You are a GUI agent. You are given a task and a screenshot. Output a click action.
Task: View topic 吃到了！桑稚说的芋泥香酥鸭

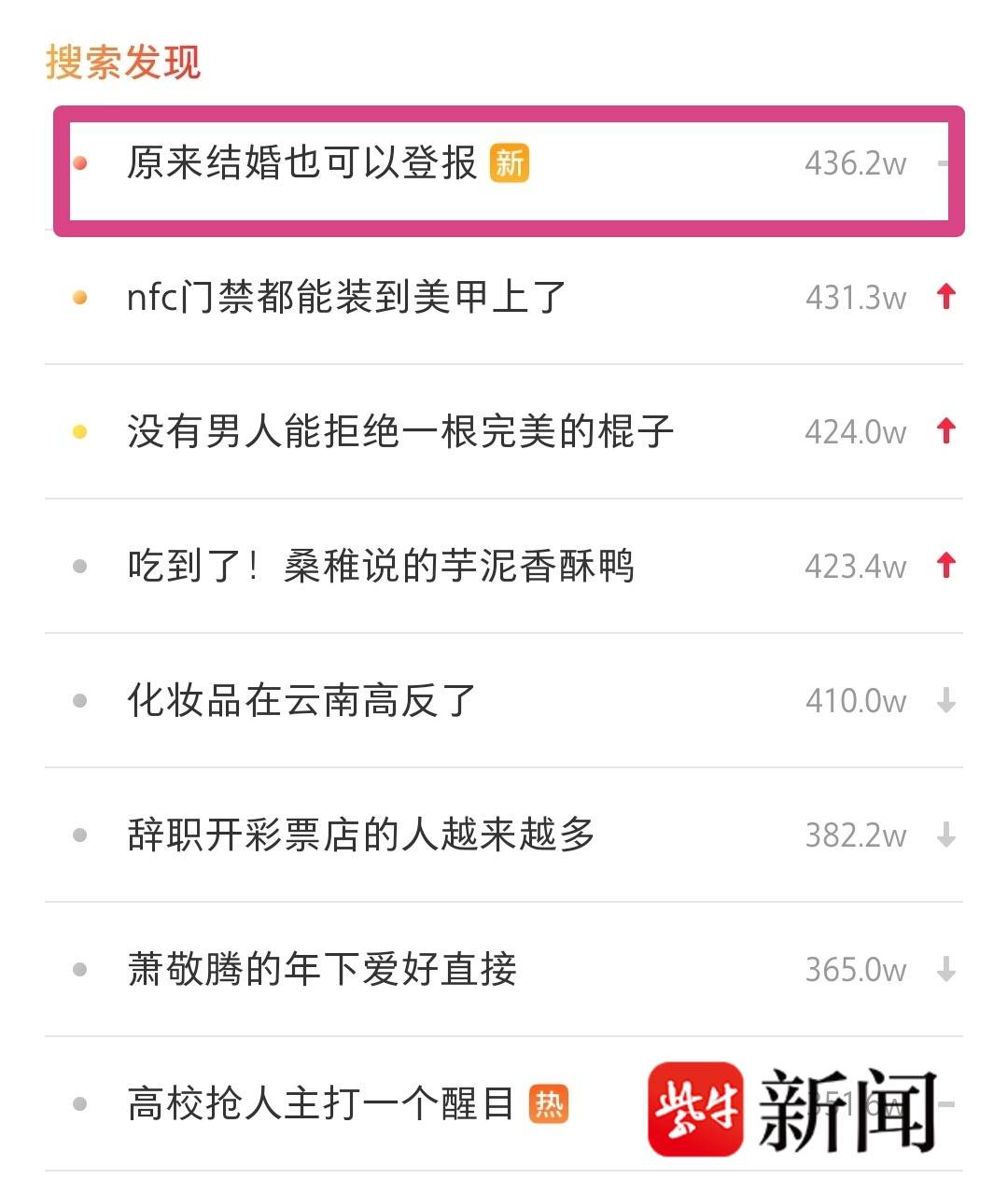tap(381, 567)
